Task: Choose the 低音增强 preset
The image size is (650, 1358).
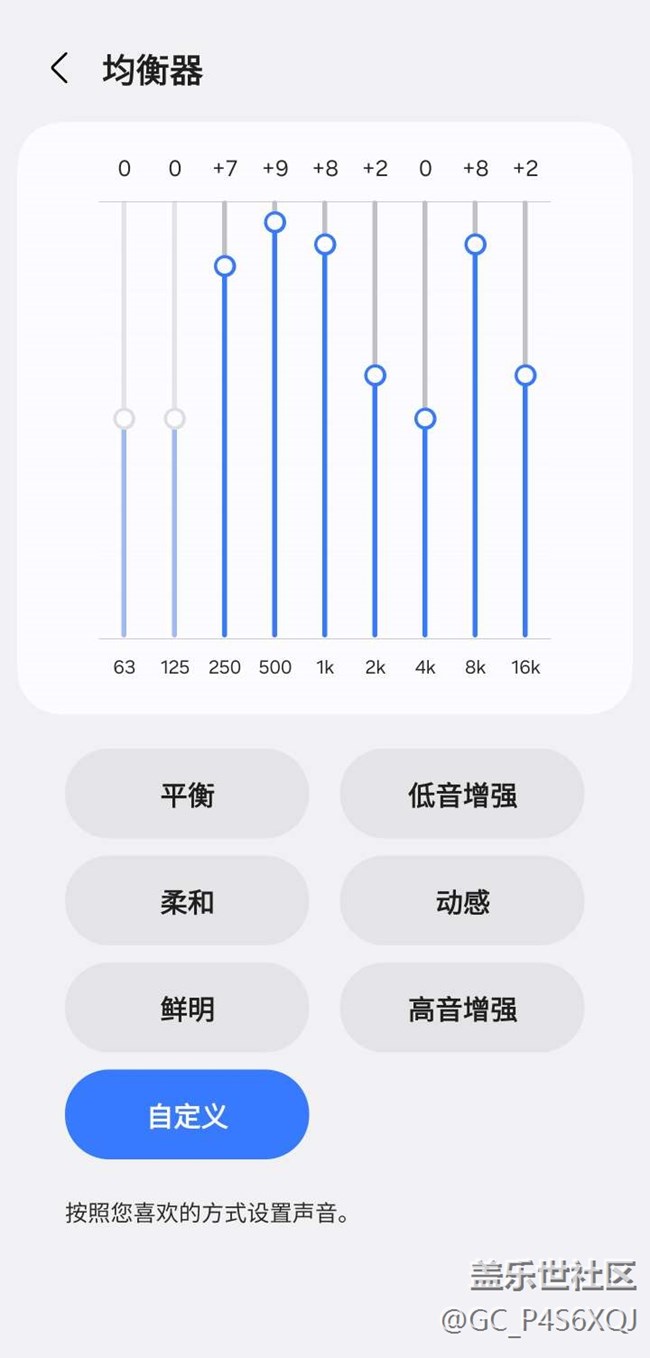Action: (462, 795)
